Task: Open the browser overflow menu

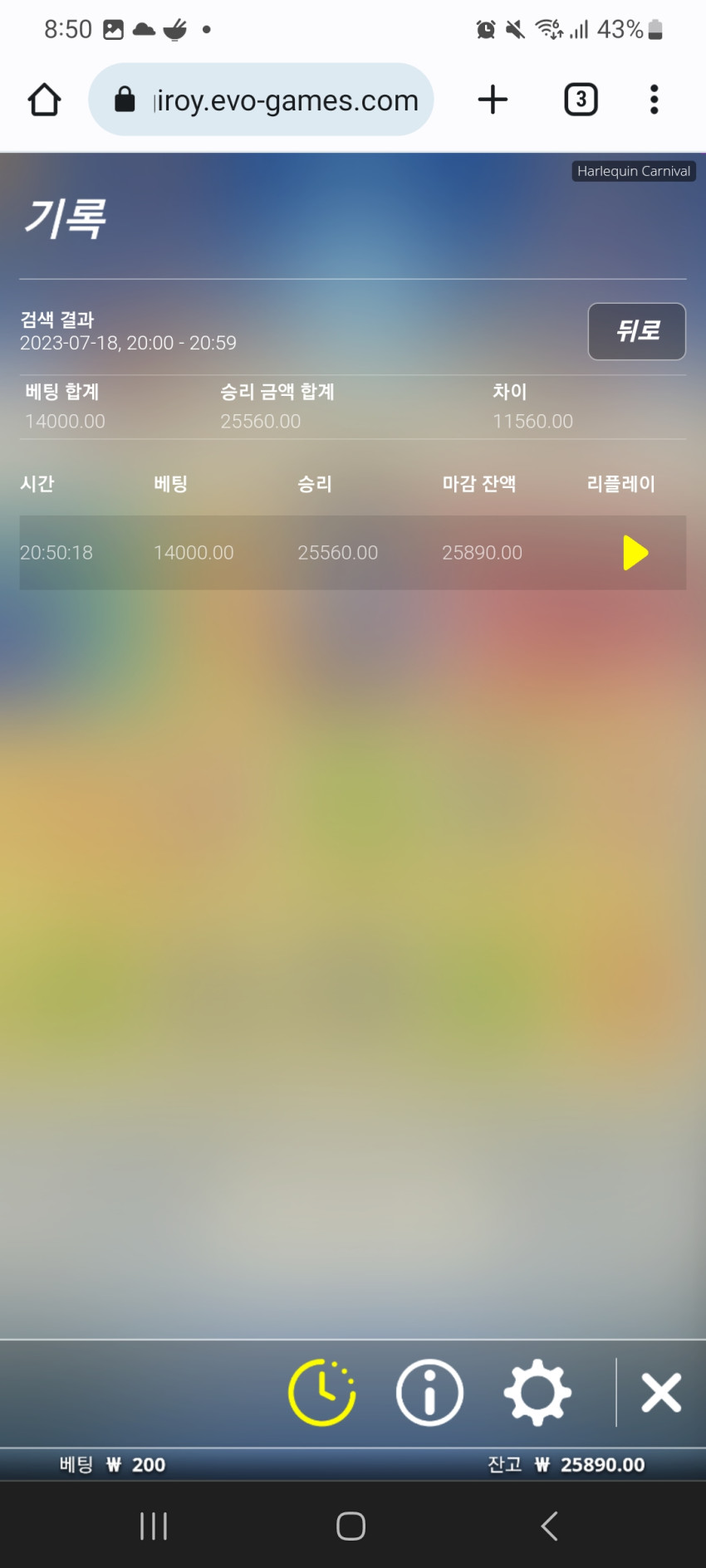Action: [655, 100]
